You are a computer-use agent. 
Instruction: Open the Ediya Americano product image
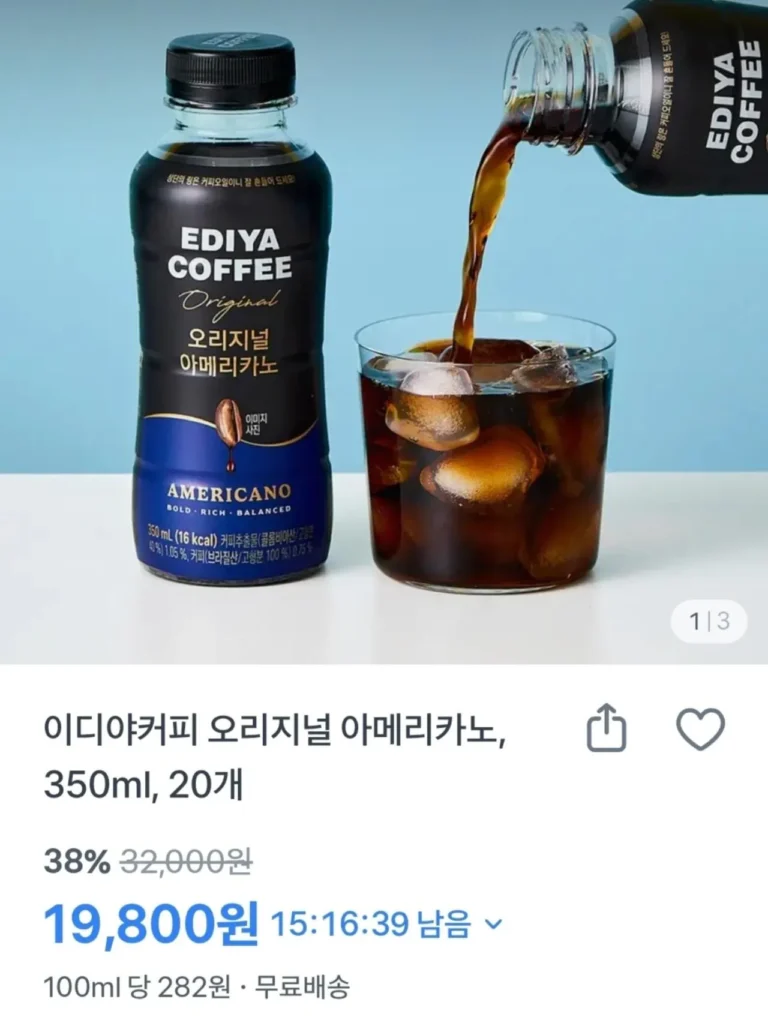384,330
